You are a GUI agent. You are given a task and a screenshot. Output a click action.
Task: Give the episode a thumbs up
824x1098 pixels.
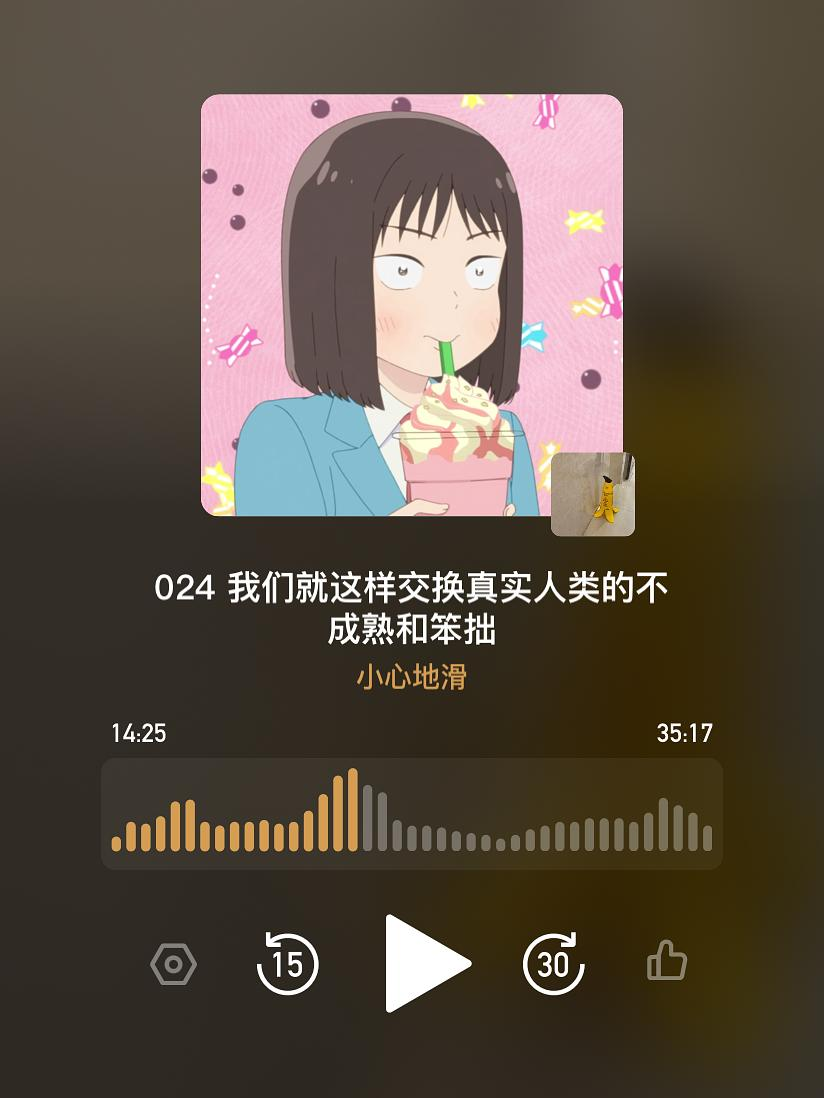[x=667, y=964]
